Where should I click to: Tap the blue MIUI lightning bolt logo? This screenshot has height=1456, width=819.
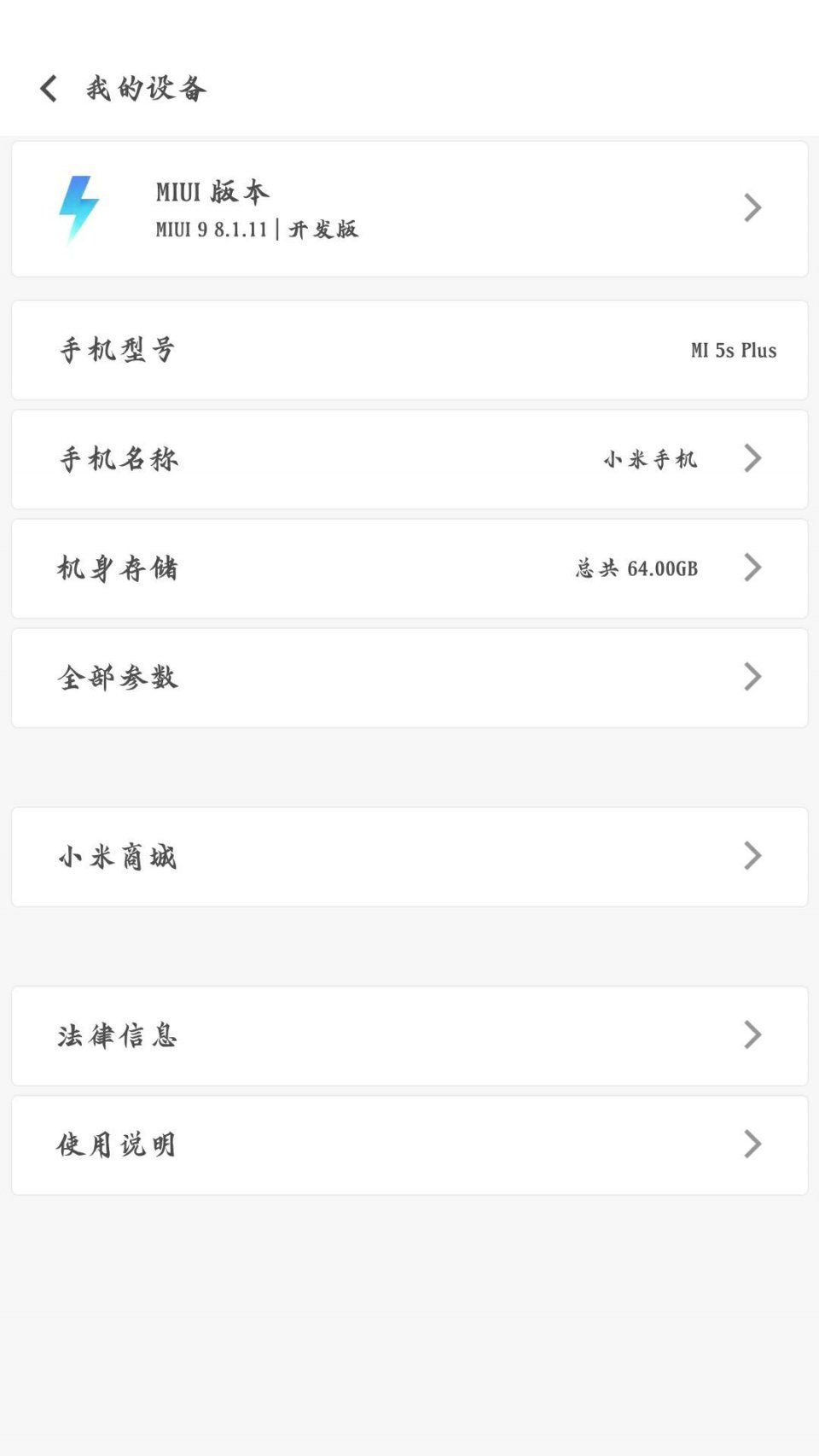click(81, 207)
